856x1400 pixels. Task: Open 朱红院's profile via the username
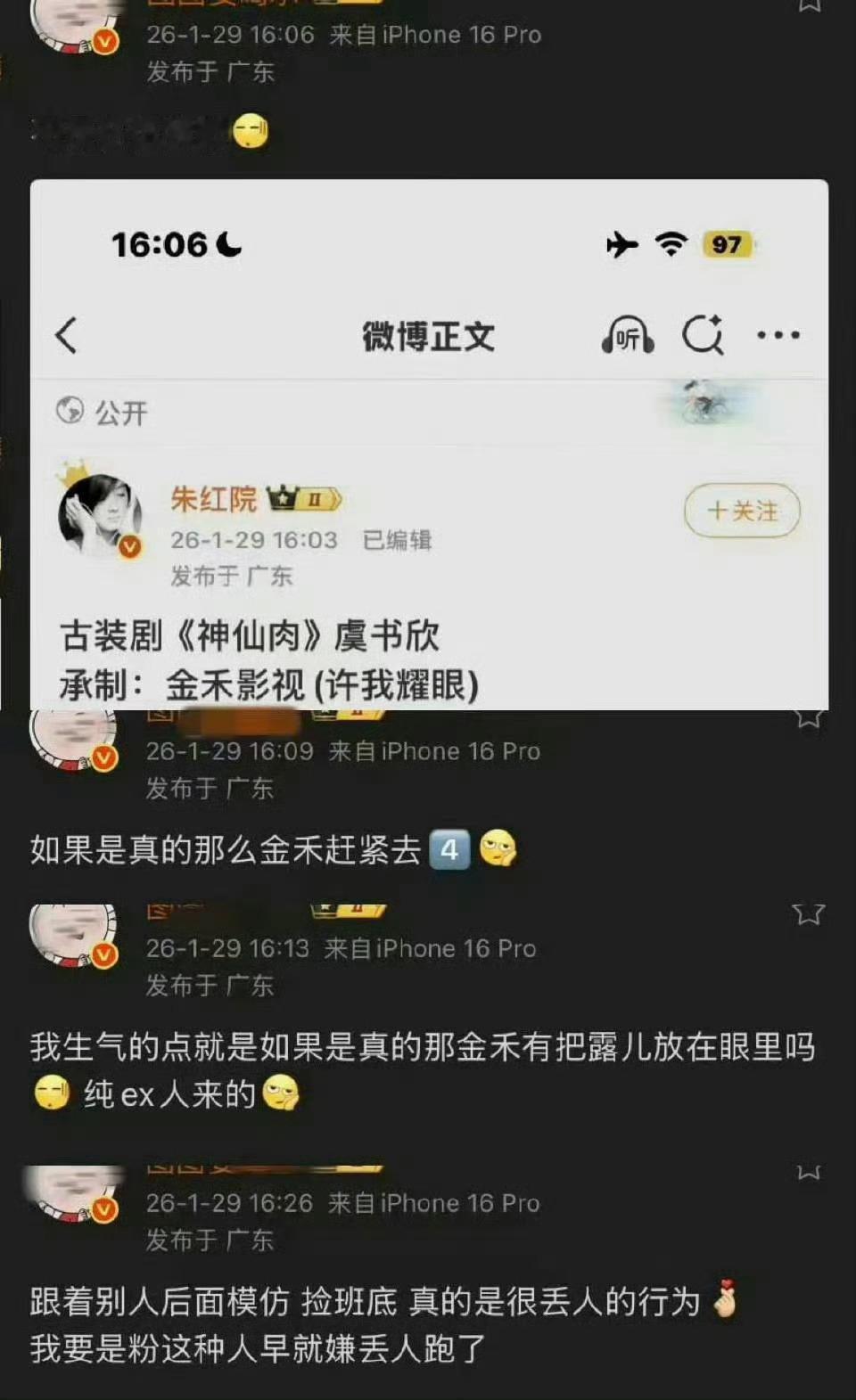coord(211,500)
